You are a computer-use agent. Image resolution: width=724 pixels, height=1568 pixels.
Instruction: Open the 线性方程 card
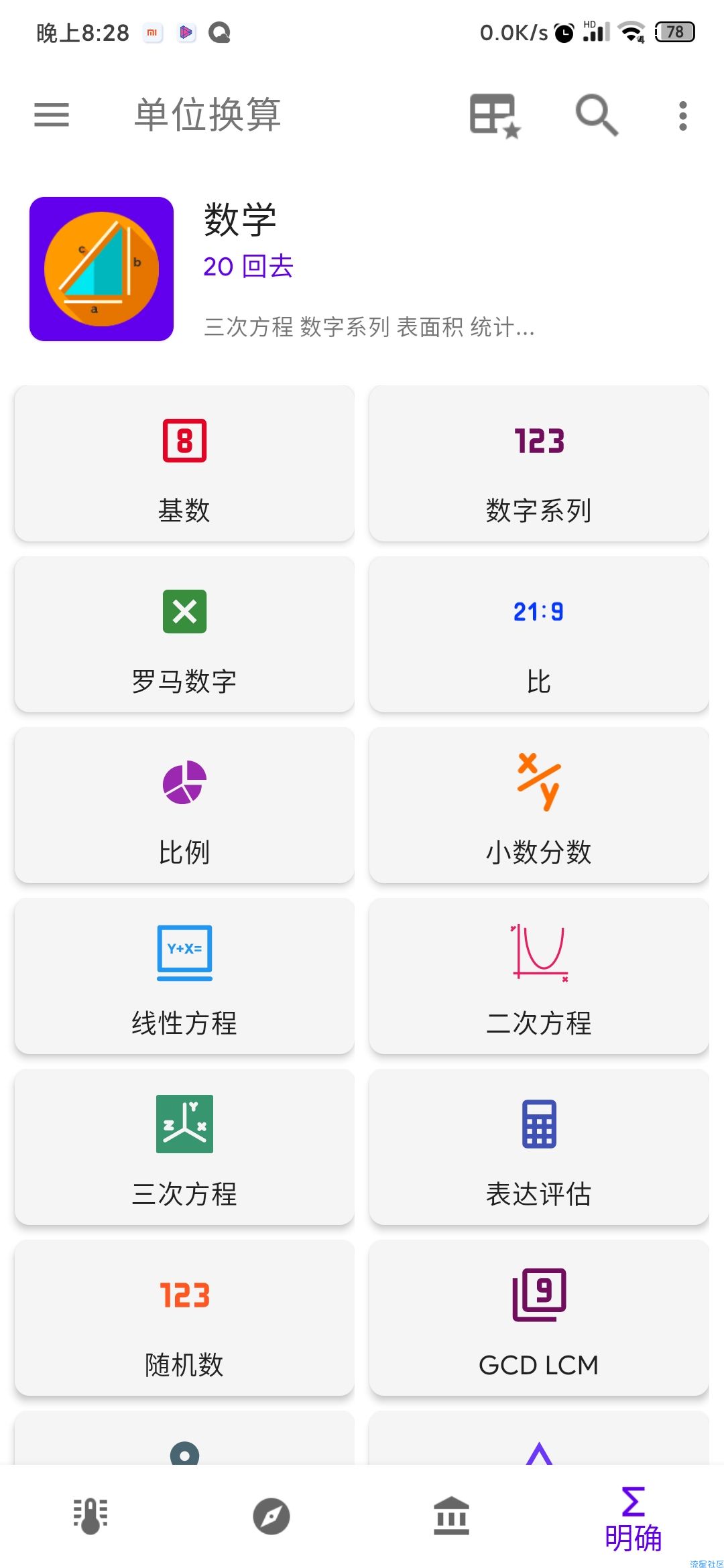pyautogui.click(x=184, y=976)
